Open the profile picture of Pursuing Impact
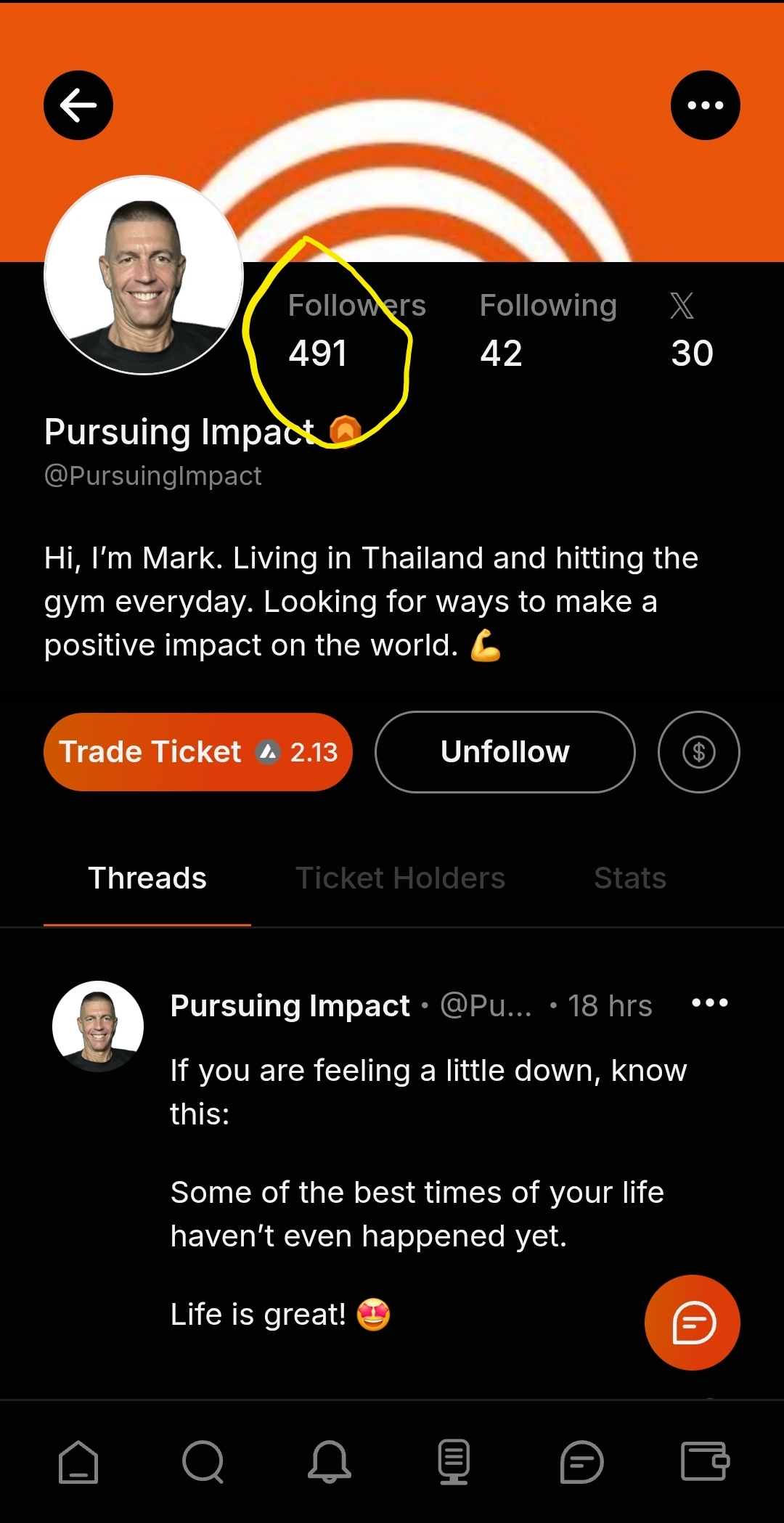Screen dimensions: 784x1523 click(x=144, y=275)
